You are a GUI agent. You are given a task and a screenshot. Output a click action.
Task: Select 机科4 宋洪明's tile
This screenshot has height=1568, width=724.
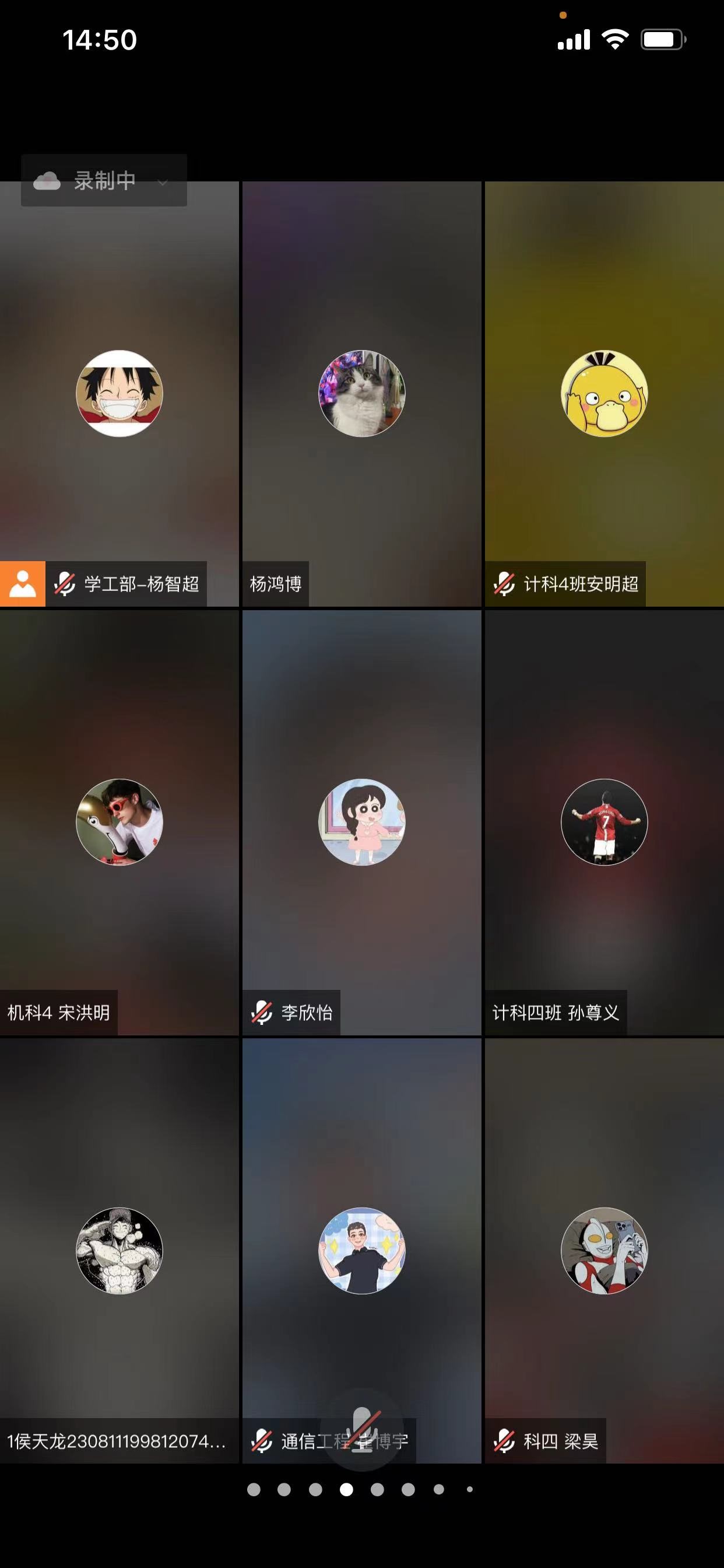120,822
